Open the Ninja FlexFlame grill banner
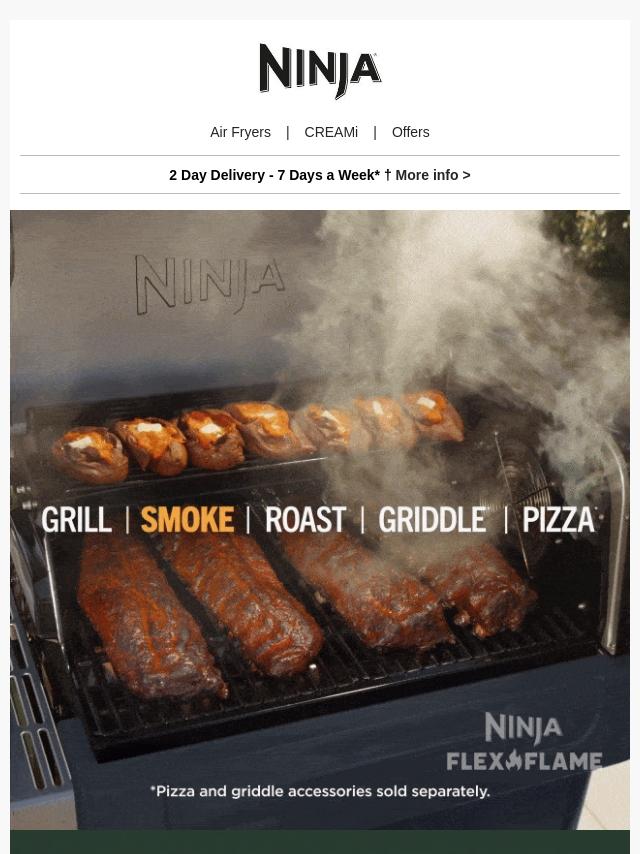The width and height of the screenshot is (640, 854). coord(320,519)
